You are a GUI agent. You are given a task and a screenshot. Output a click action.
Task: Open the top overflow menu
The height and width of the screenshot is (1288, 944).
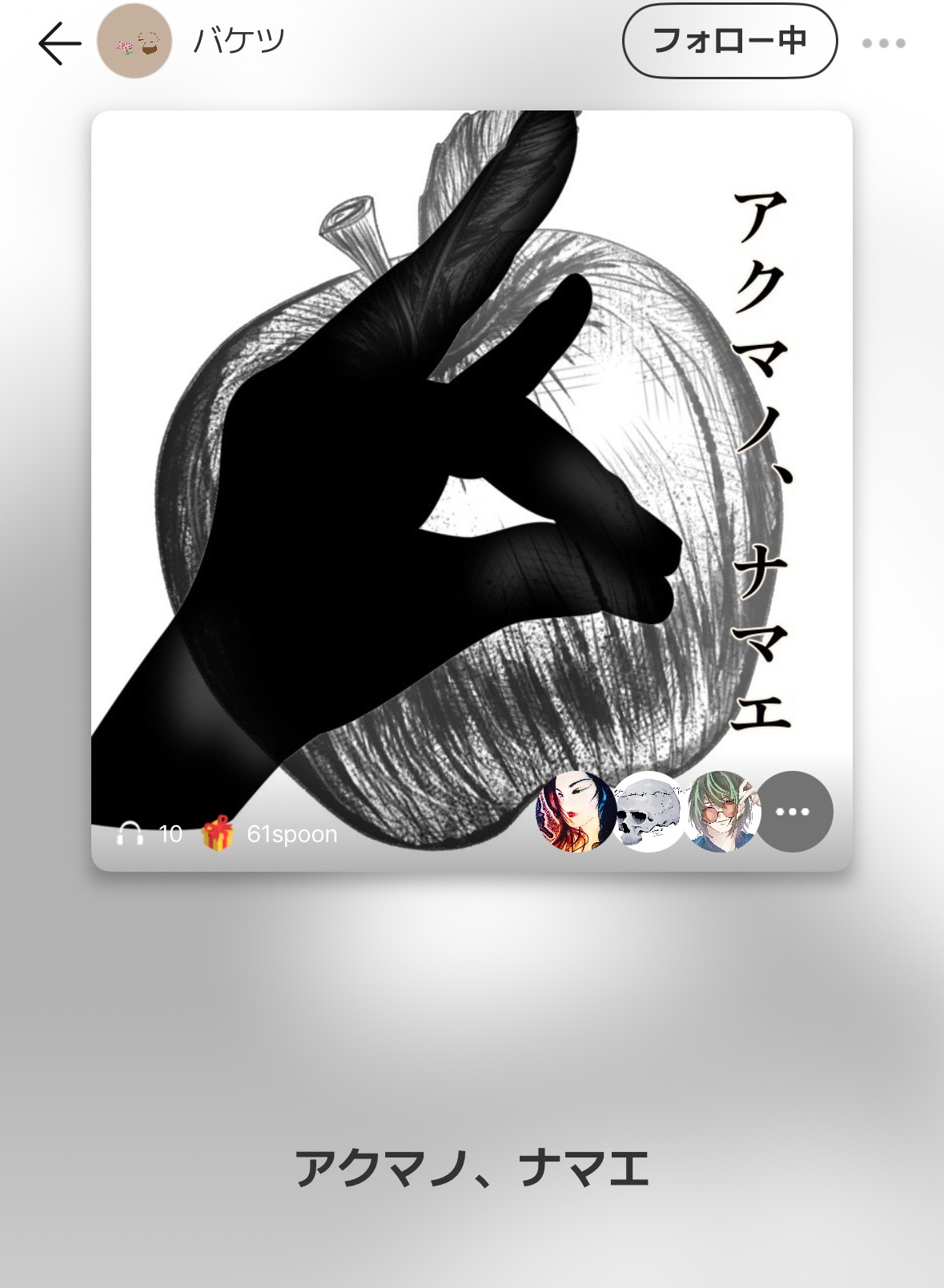coord(883,43)
